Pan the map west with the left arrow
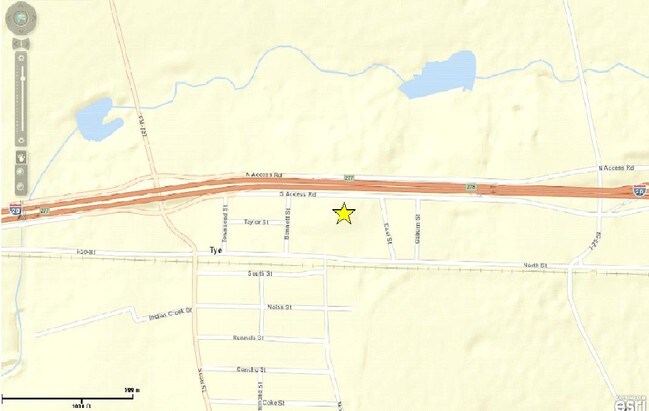This screenshot has height=411, width=649. (9, 18)
